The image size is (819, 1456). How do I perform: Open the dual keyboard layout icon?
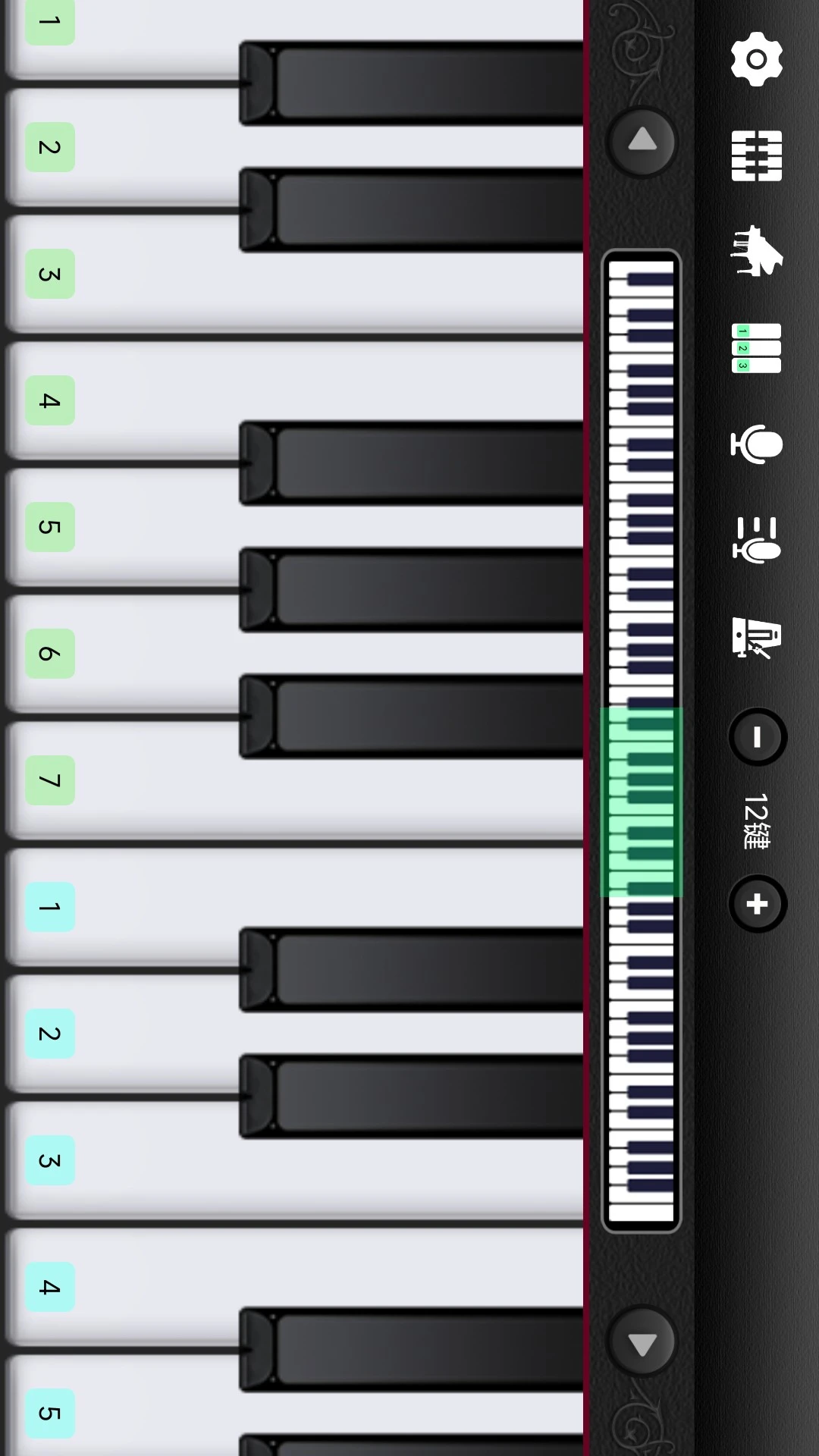point(756,155)
